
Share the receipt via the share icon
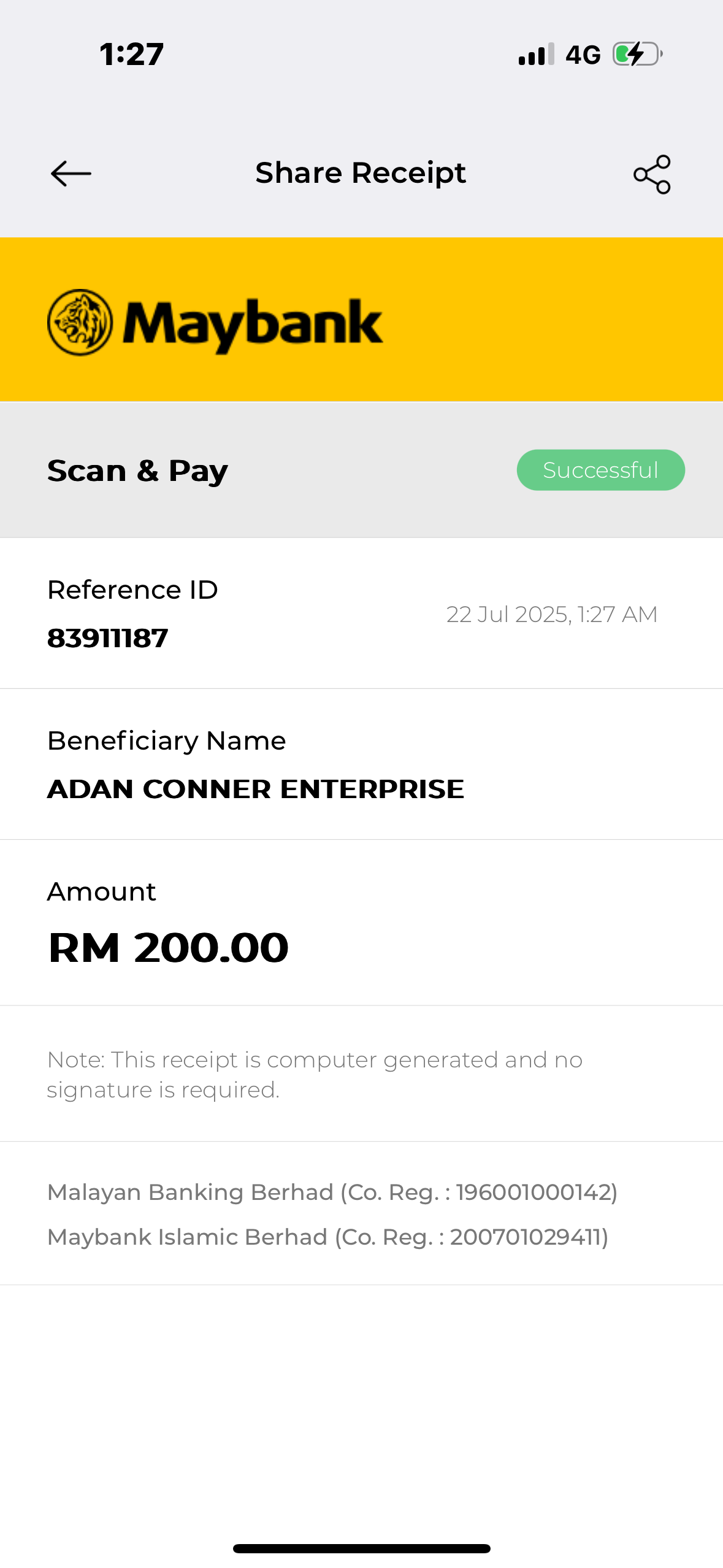point(652,174)
